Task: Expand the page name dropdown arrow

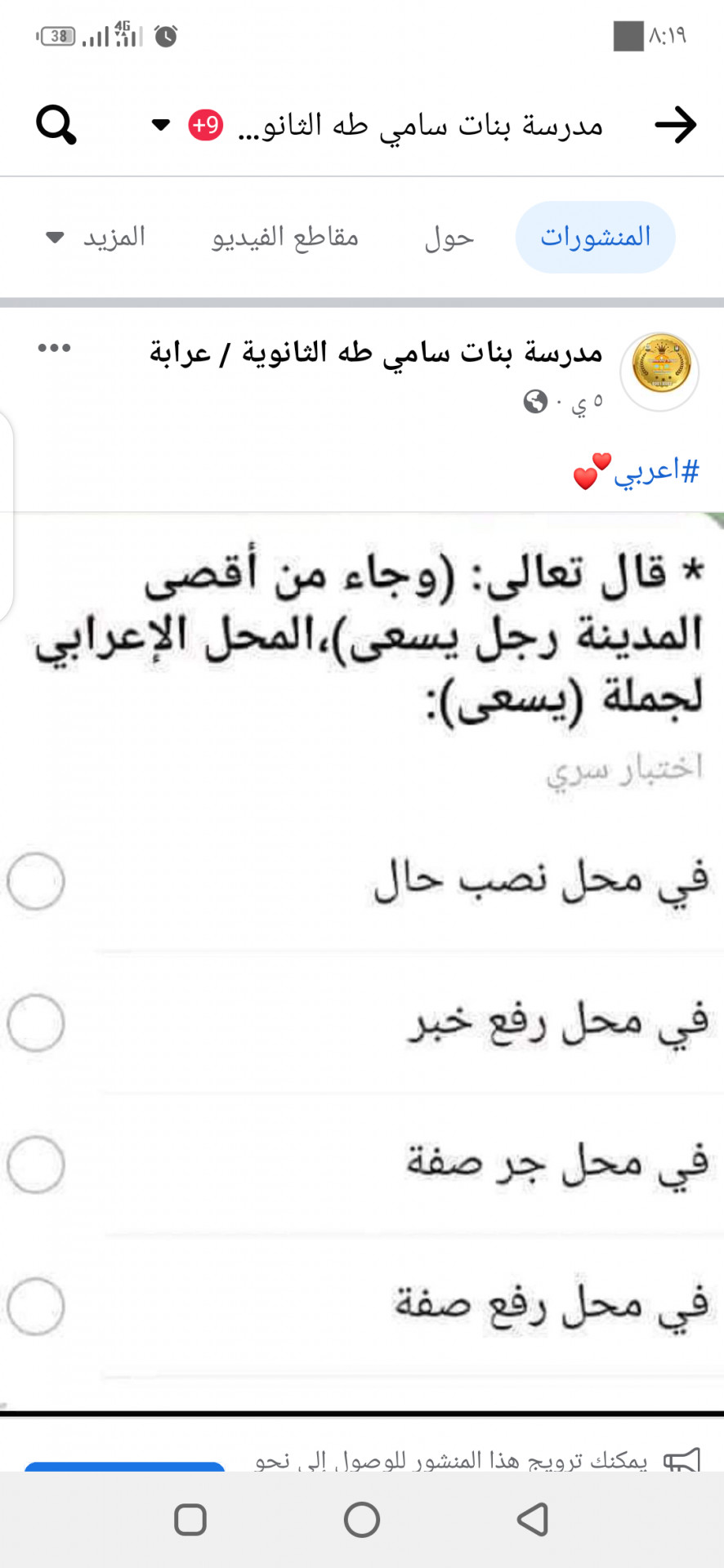Action: [x=161, y=125]
